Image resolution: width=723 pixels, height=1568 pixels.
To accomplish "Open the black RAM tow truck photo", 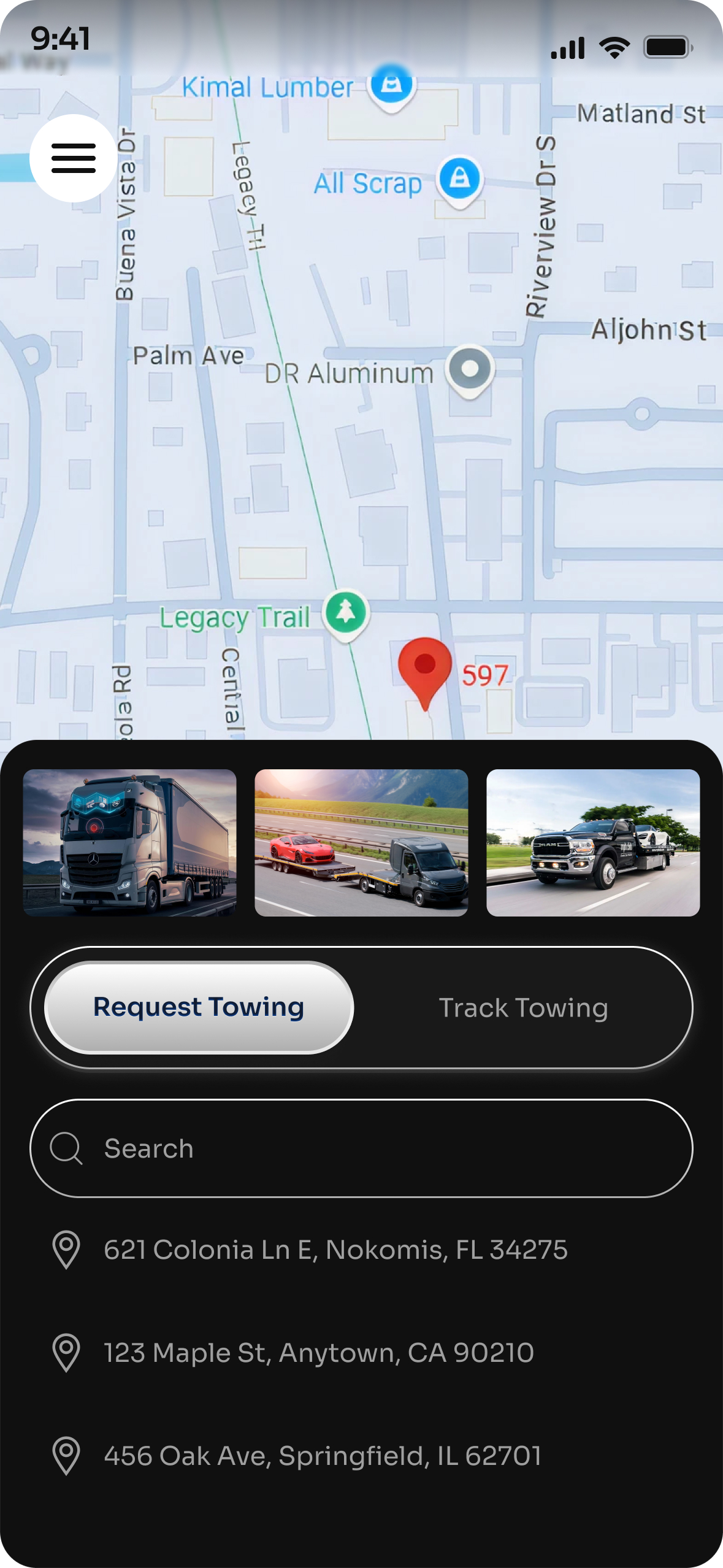I will pyautogui.click(x=593, y=842).
